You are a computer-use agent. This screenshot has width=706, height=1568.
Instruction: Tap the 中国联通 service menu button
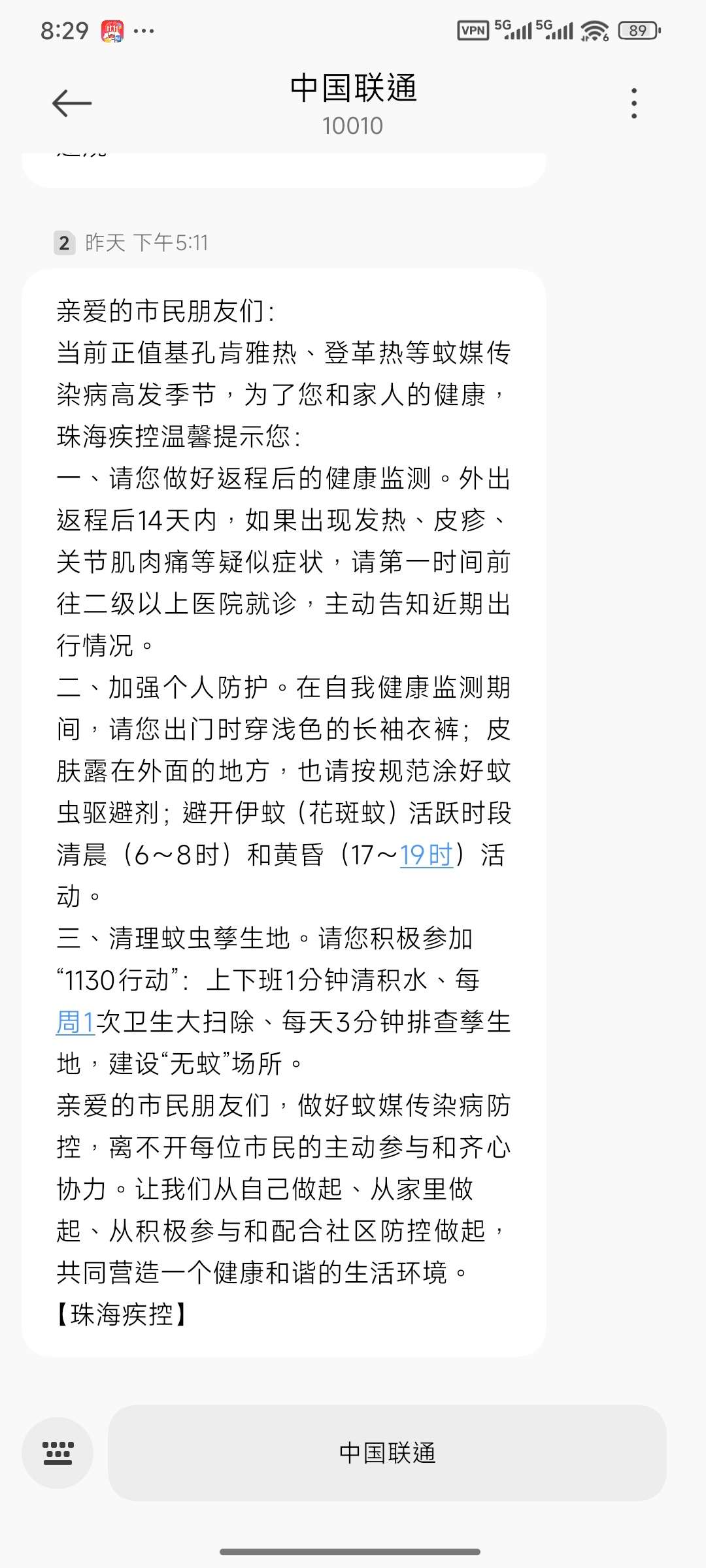pyautogui.click(x=387, y=1453)
